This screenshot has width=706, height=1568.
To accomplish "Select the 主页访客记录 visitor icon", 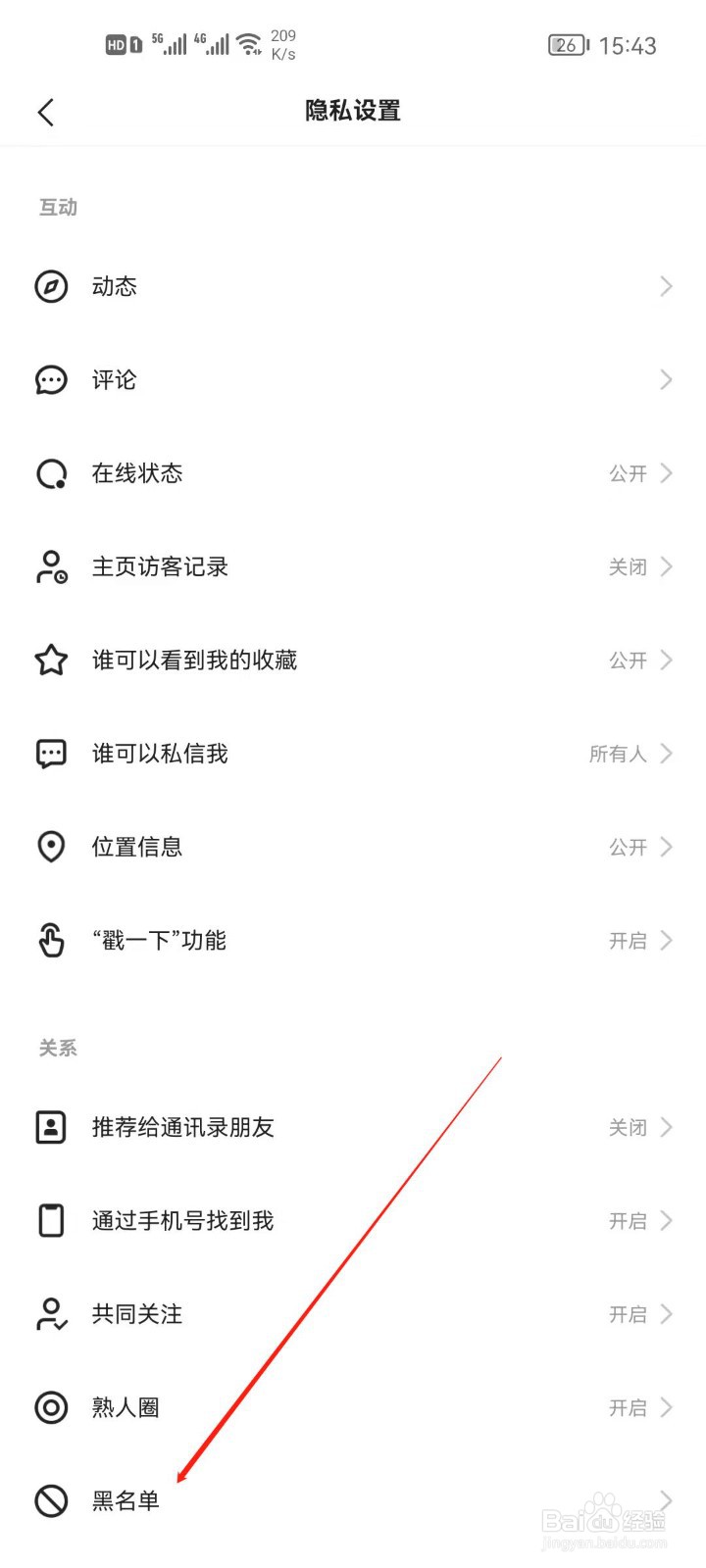I will (51, 566).
